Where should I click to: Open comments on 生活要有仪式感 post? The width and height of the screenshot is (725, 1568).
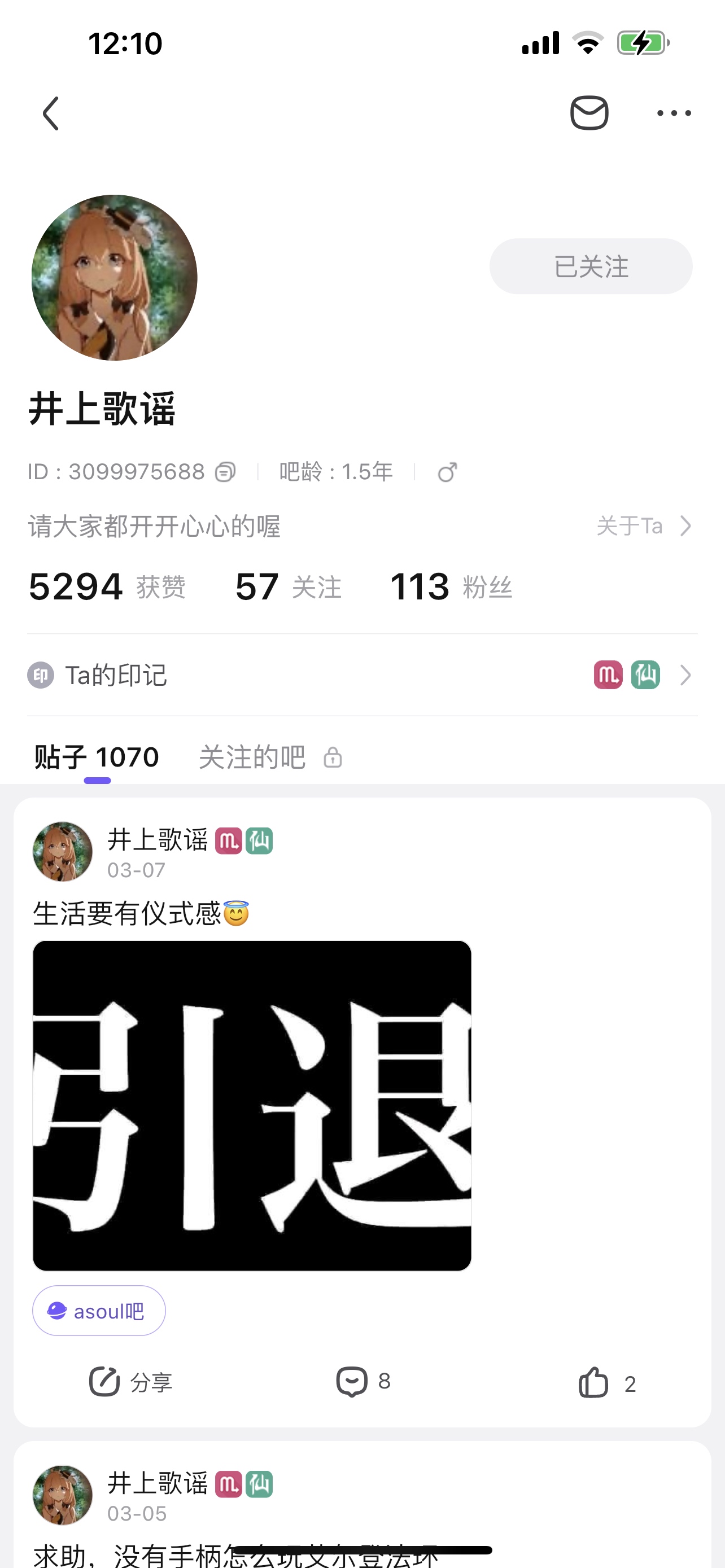363,1382
